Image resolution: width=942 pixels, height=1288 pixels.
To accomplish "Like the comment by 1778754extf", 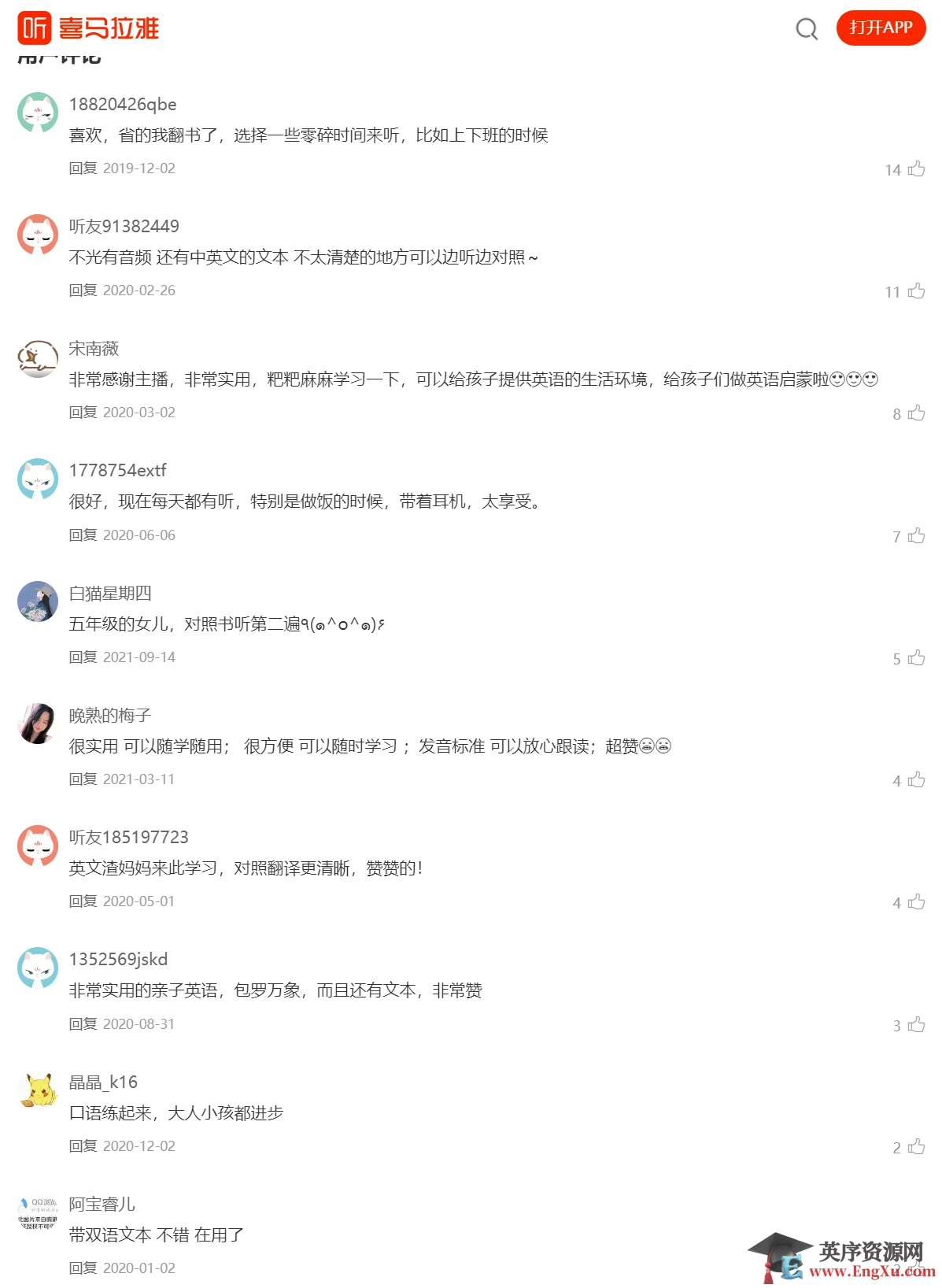I will point(916,536).
